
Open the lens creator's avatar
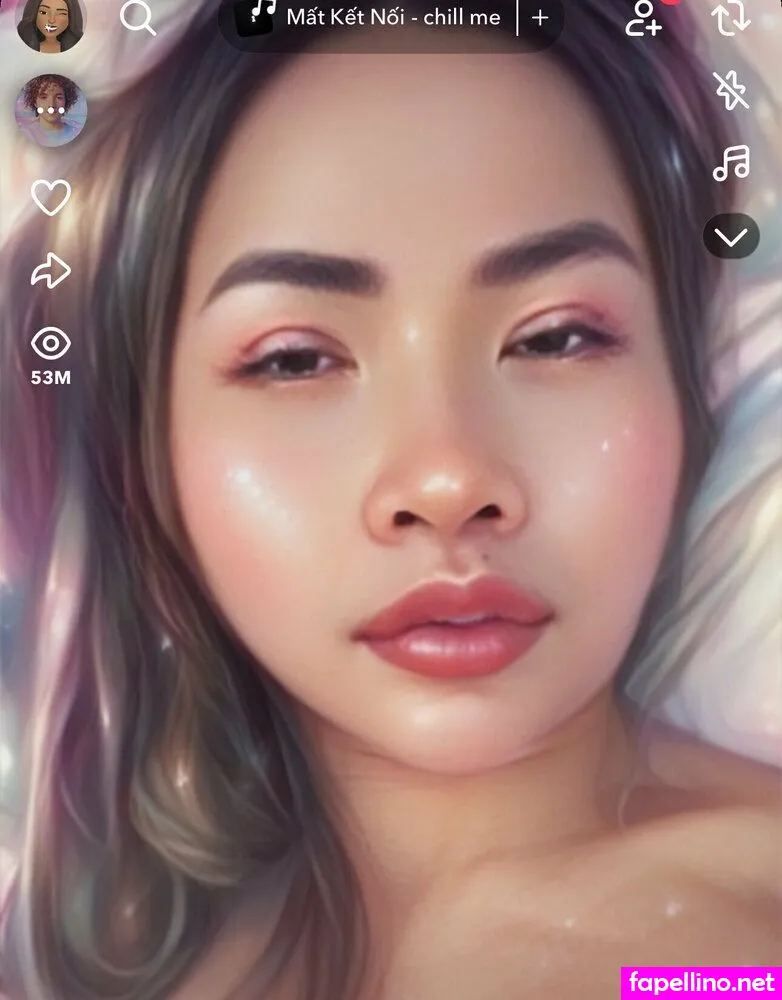51,110
